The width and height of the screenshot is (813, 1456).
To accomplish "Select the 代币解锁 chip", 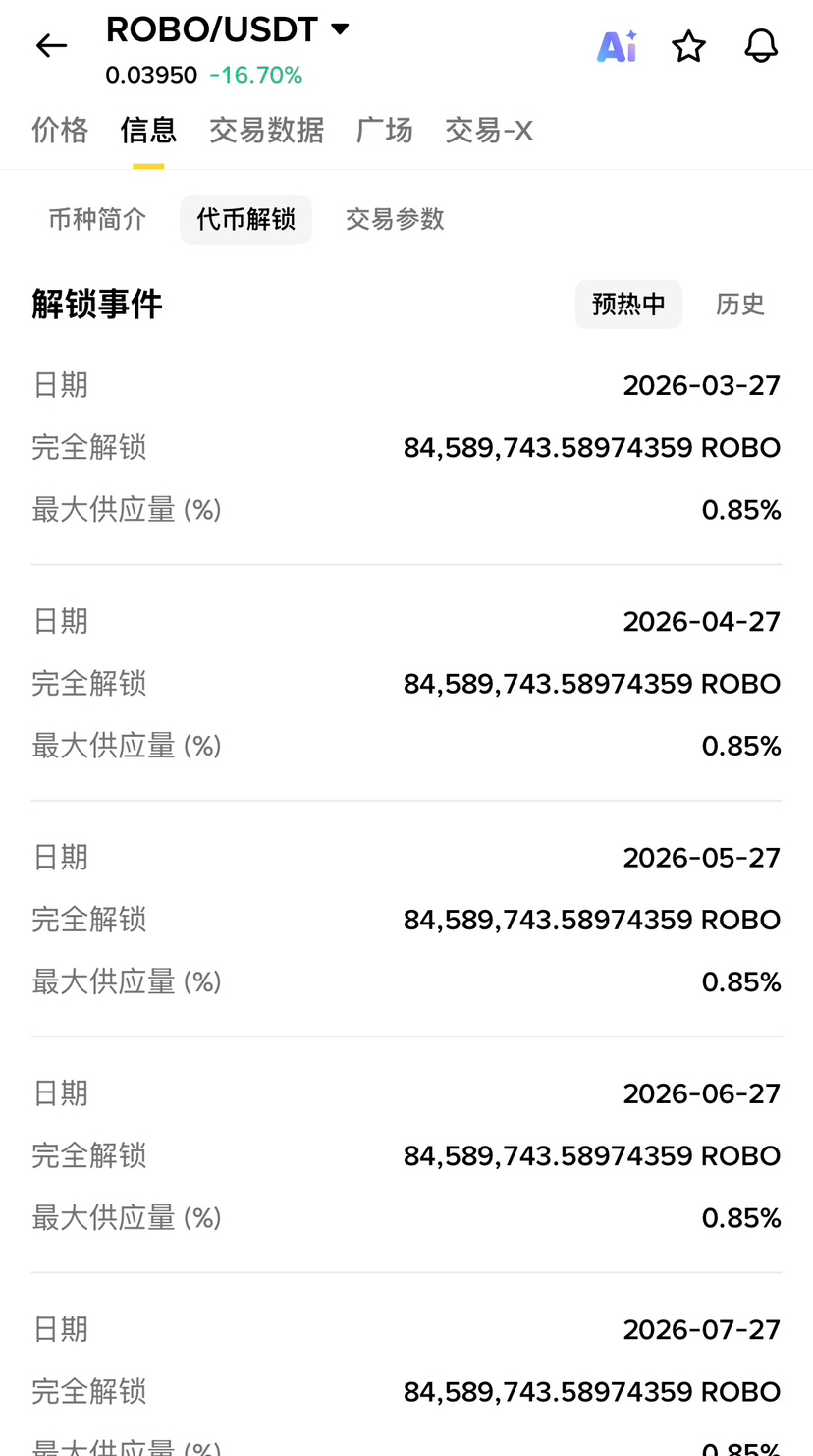I will pyautogui.click(x=245, y=219).
